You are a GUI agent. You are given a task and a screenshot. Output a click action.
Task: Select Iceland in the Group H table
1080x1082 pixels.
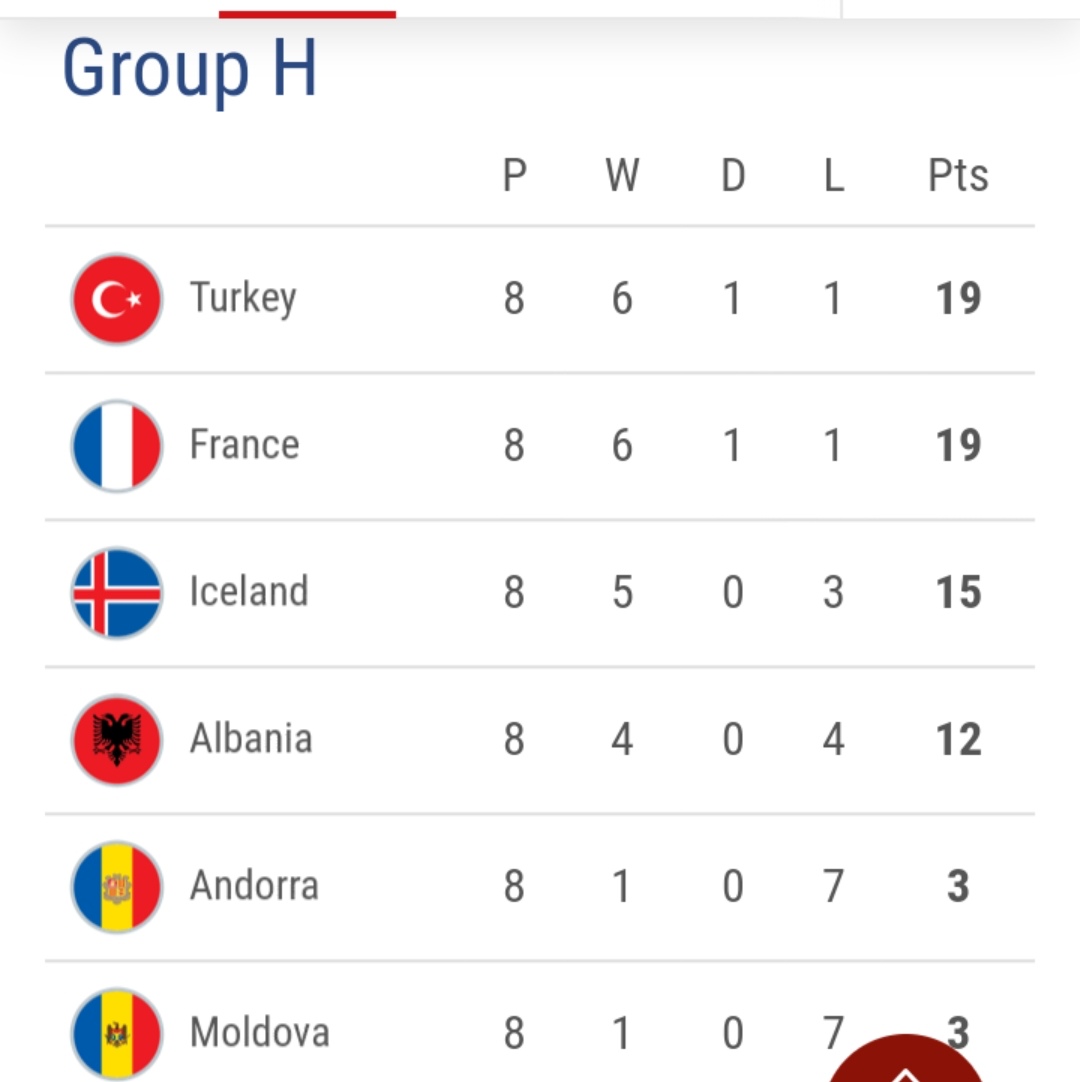tap(248, 592)
